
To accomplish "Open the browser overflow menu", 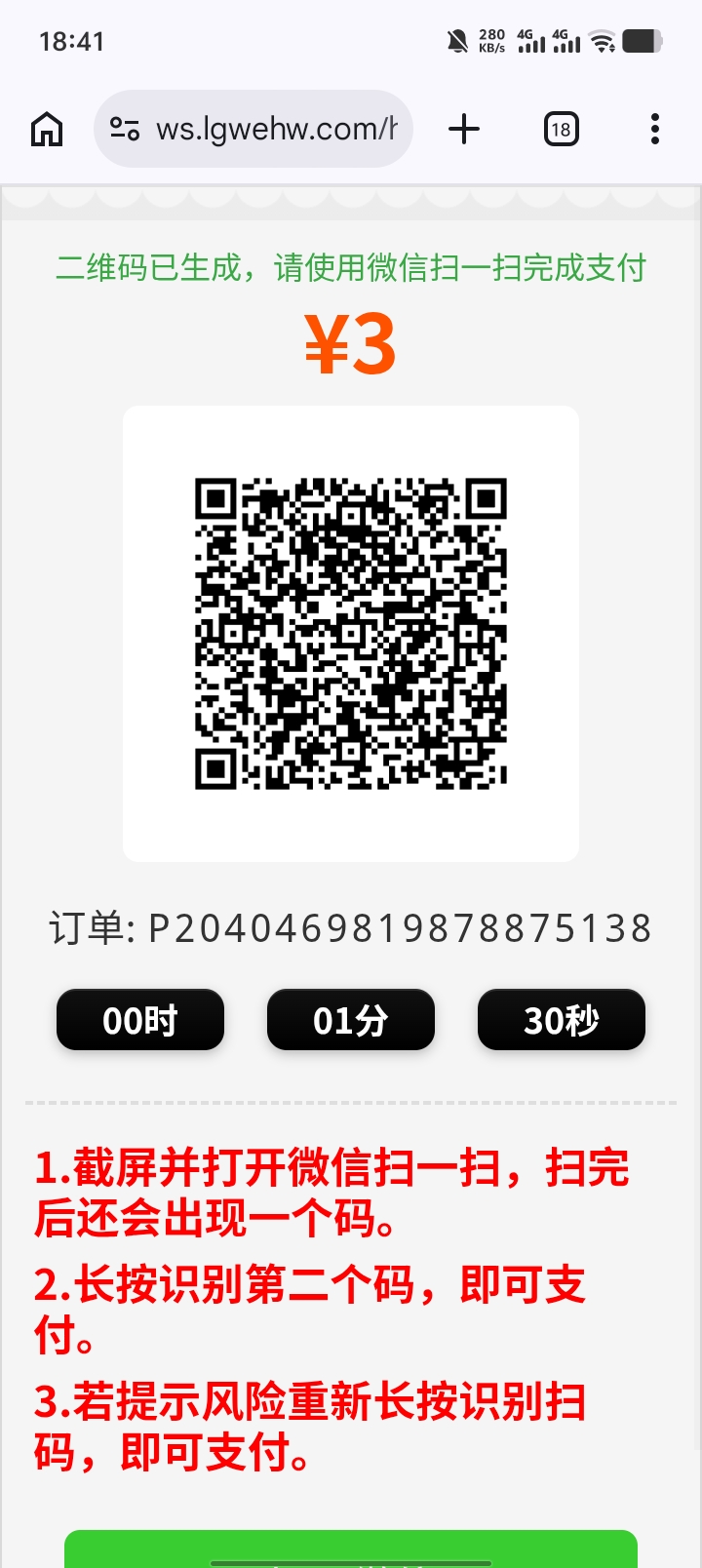I will pos(654,129).
